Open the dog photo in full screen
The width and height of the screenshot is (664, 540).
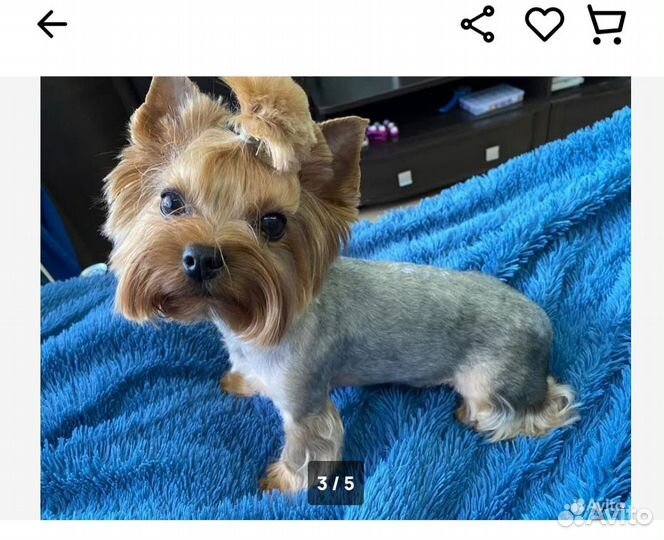335,298
